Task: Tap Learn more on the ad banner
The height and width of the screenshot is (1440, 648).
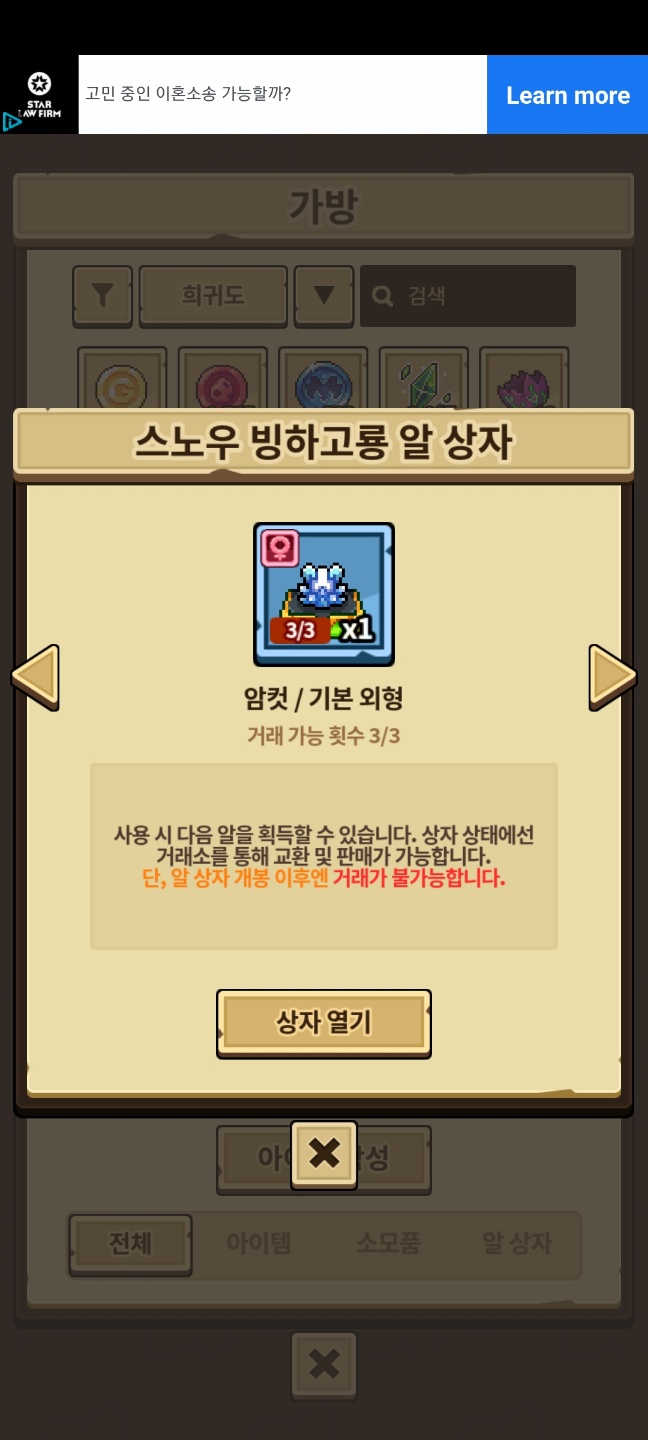Action: (567, 95)
